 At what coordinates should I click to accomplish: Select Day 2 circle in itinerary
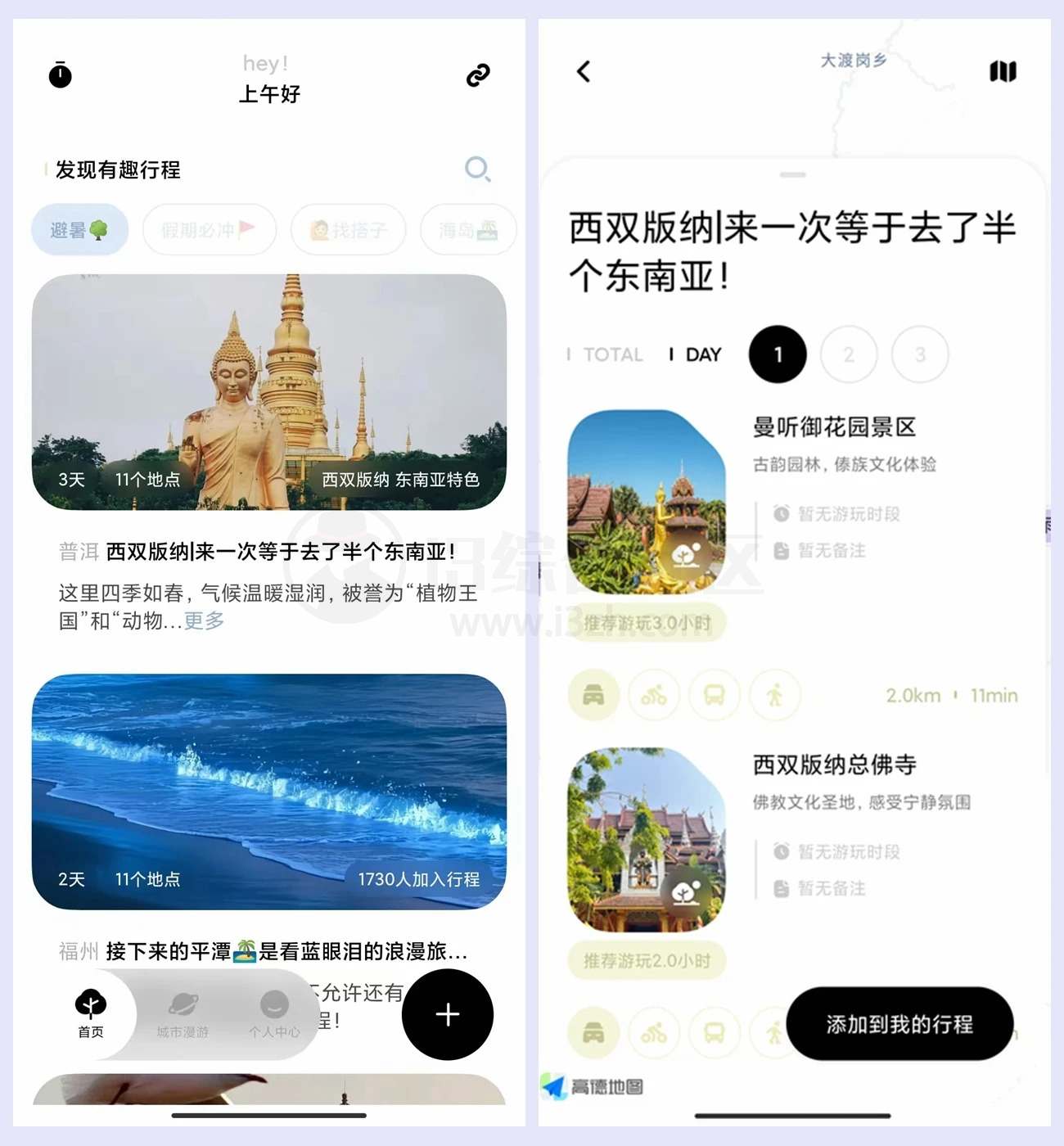pyautogui.click(x=848, y=354)
